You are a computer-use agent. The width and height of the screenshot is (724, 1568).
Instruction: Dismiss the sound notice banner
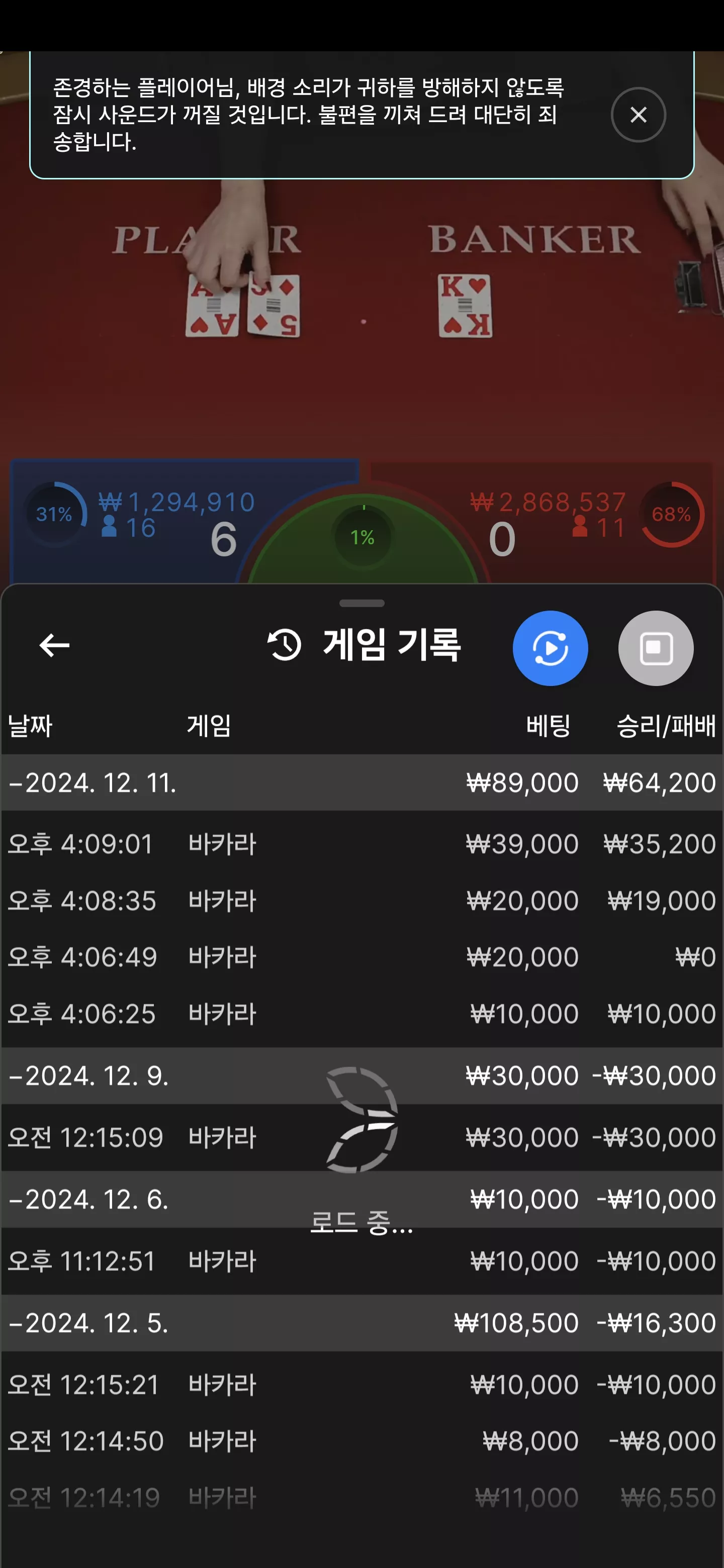(638, 115)
